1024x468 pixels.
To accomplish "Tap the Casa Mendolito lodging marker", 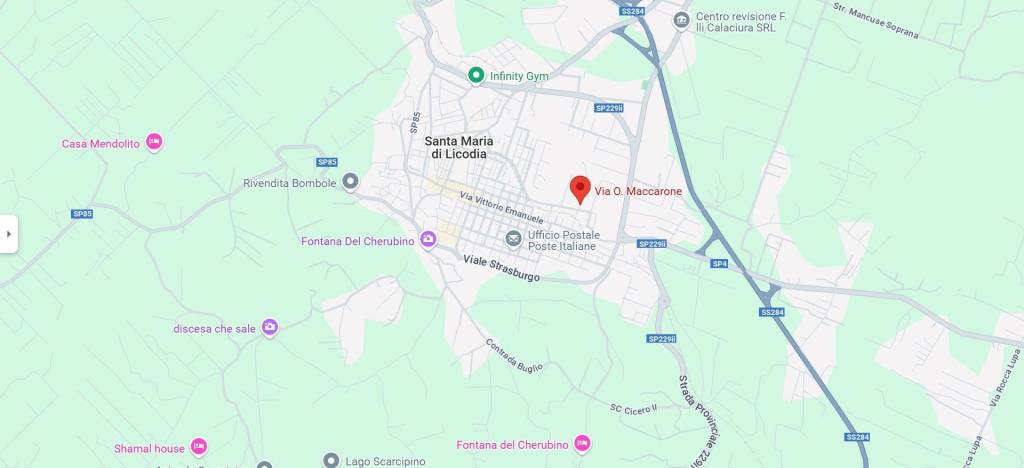I will click(x=154, y=143).
